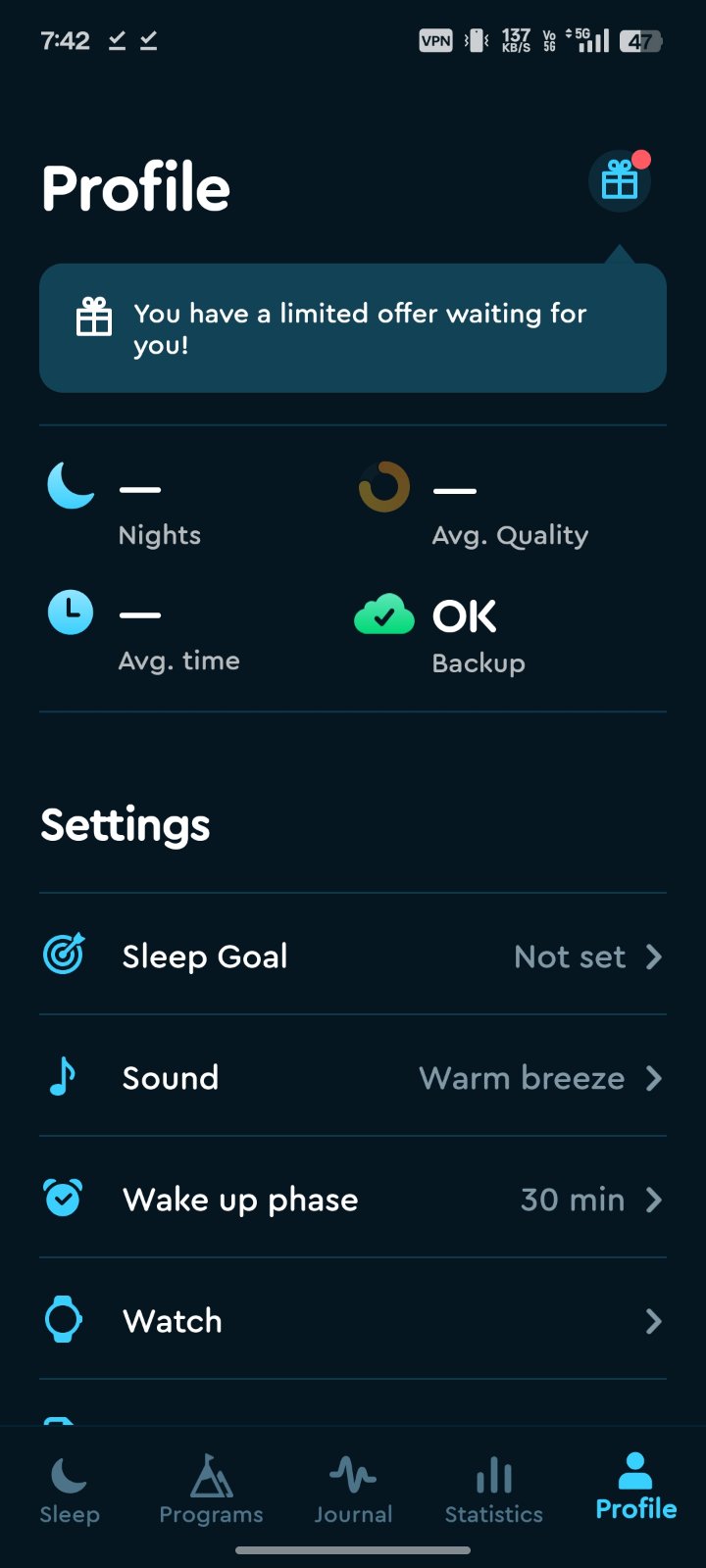Open the limited offer banner
Screen dimensions: 706x1568
353,328
